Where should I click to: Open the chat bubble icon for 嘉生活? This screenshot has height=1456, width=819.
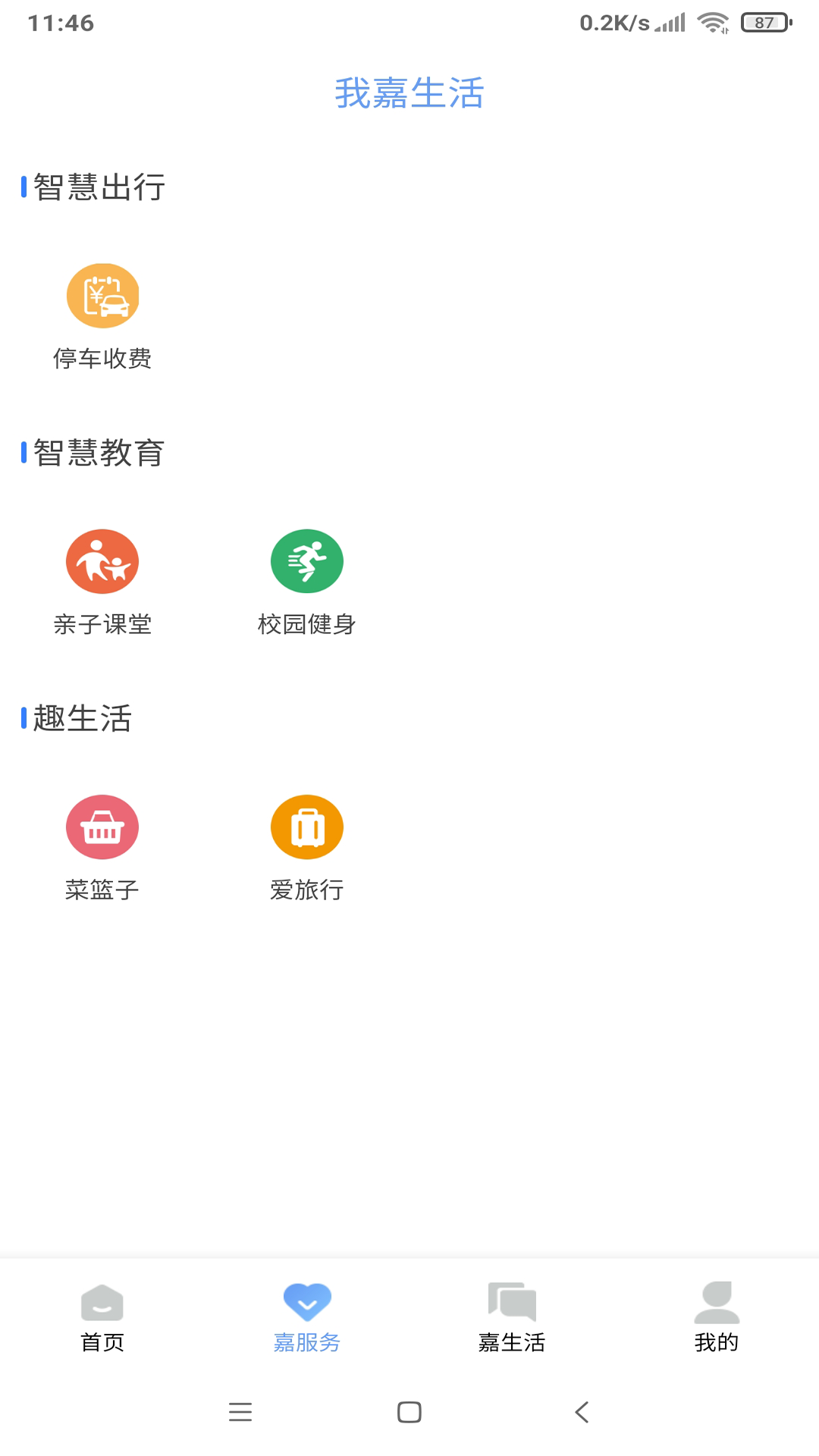pos(511,1301)
